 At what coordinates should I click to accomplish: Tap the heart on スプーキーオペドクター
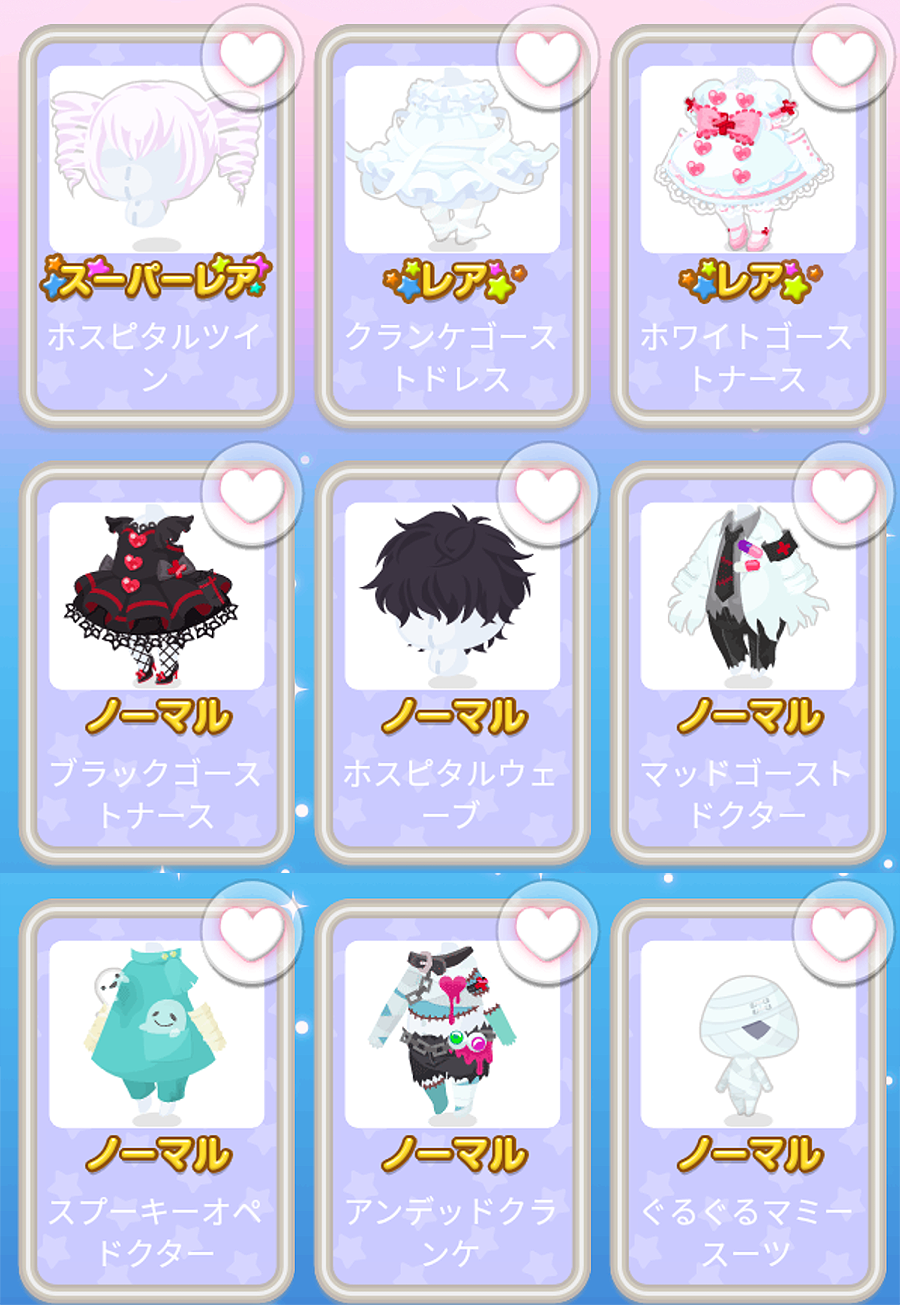click(252, 930)
